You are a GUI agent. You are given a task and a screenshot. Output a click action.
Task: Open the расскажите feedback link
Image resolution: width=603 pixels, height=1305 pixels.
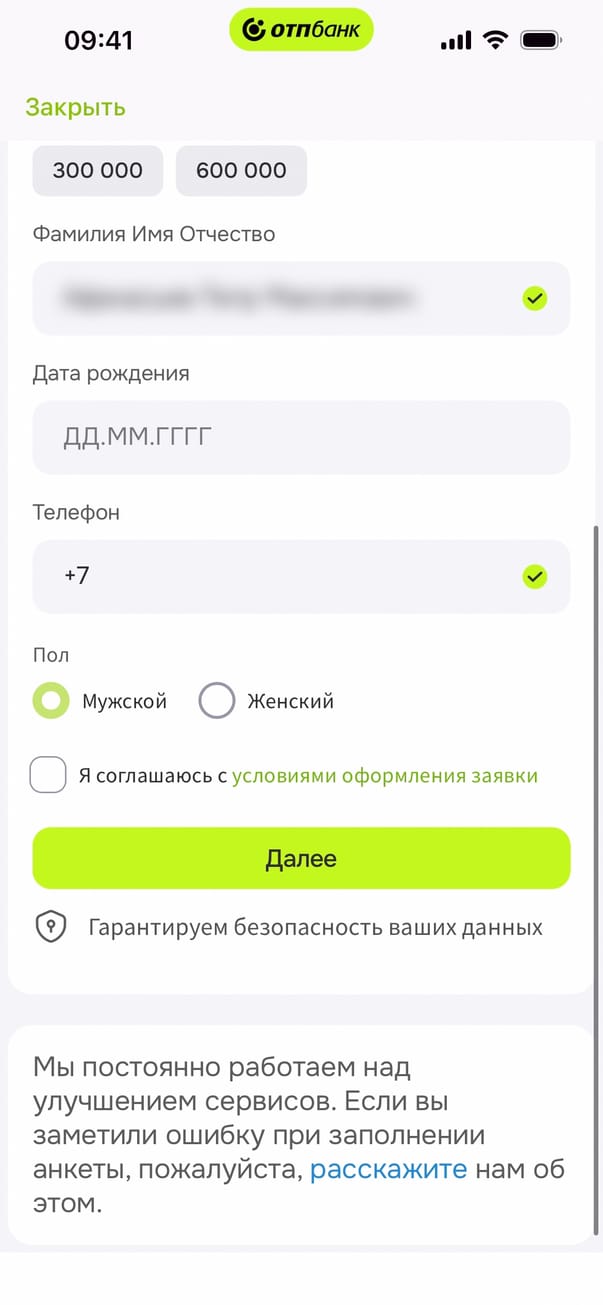coord(388,1169)
